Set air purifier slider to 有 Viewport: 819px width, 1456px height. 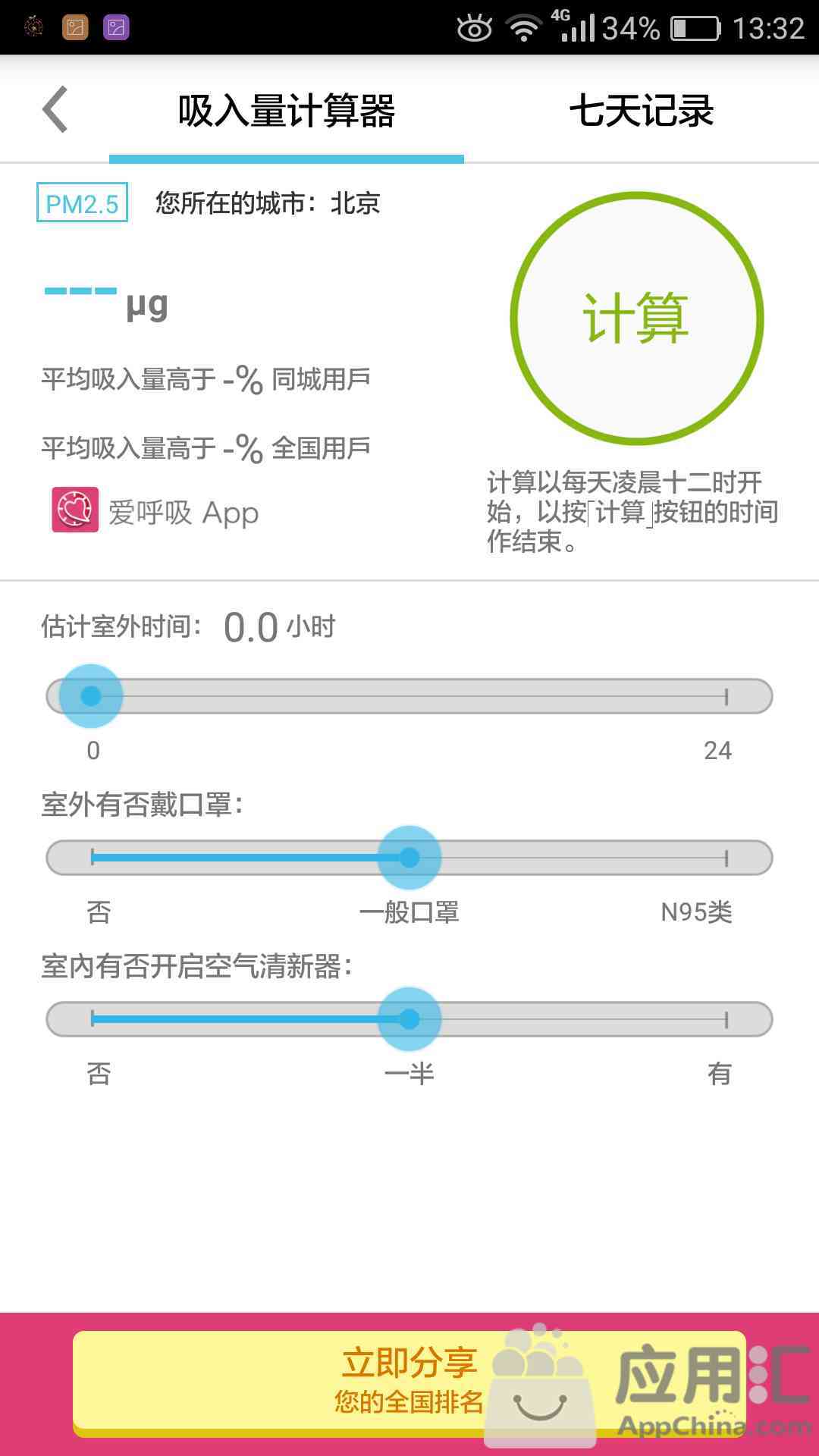click(726, 1020)
